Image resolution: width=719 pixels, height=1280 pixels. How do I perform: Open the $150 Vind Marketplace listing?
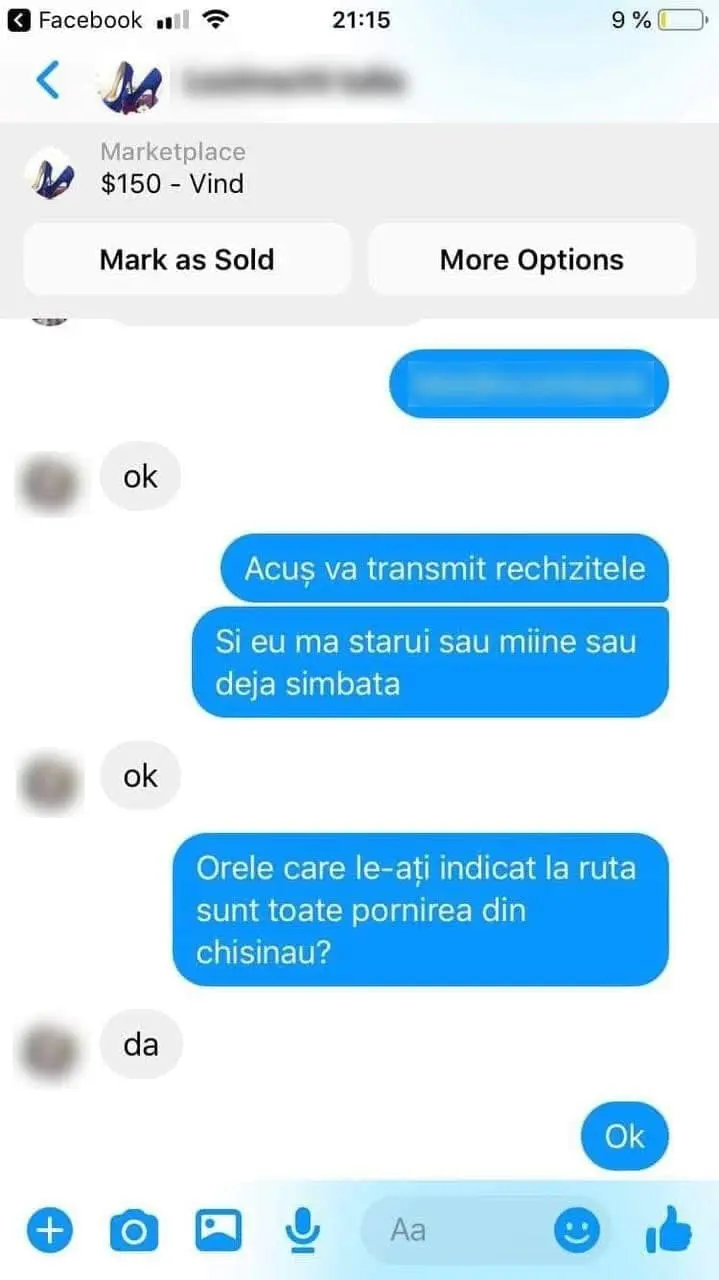(172, 168)
